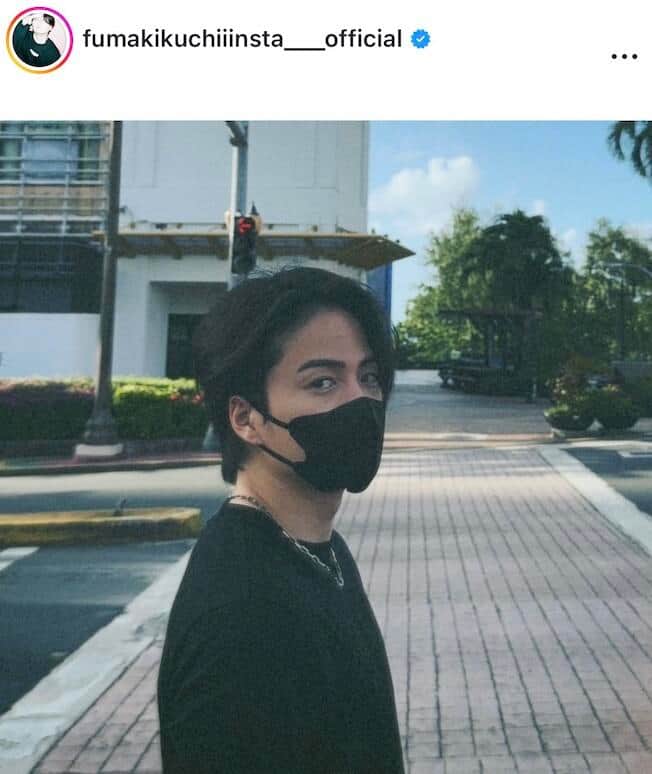Open the posted photo of masked man
This screenshot has height=774, width=652.
point(326,446)
